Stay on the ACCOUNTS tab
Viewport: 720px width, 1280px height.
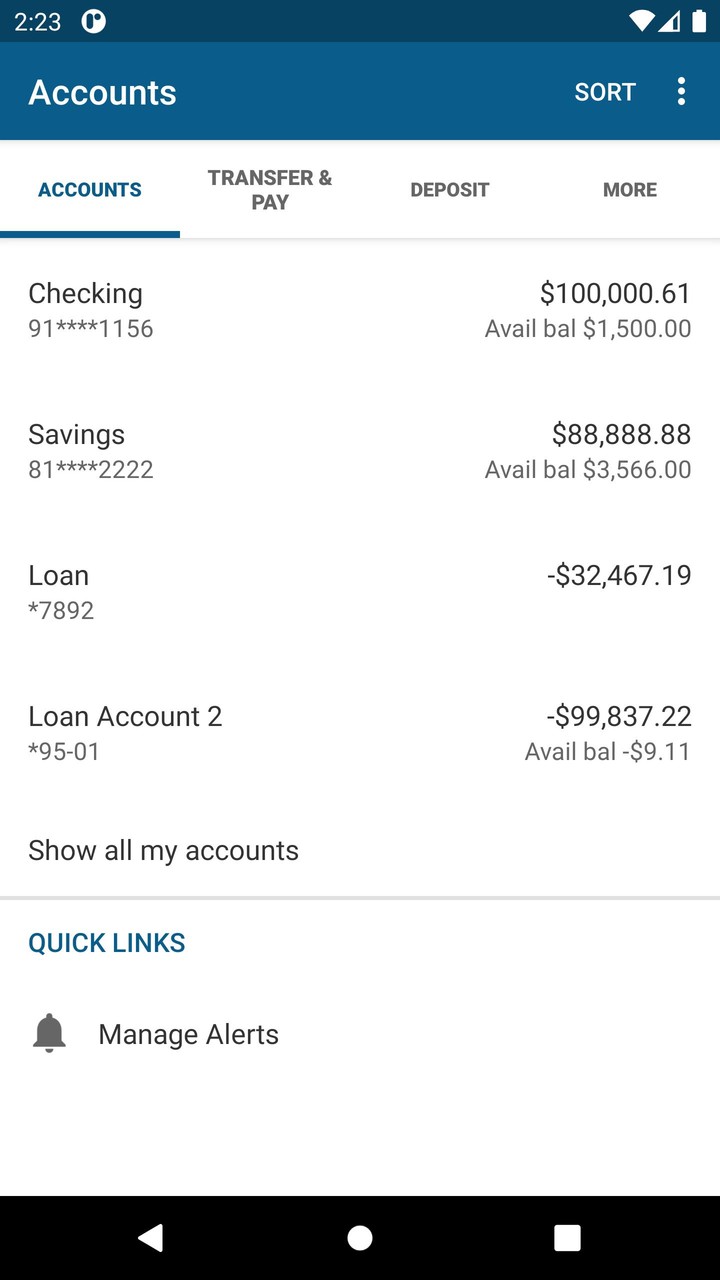click(x=90, y=189)
